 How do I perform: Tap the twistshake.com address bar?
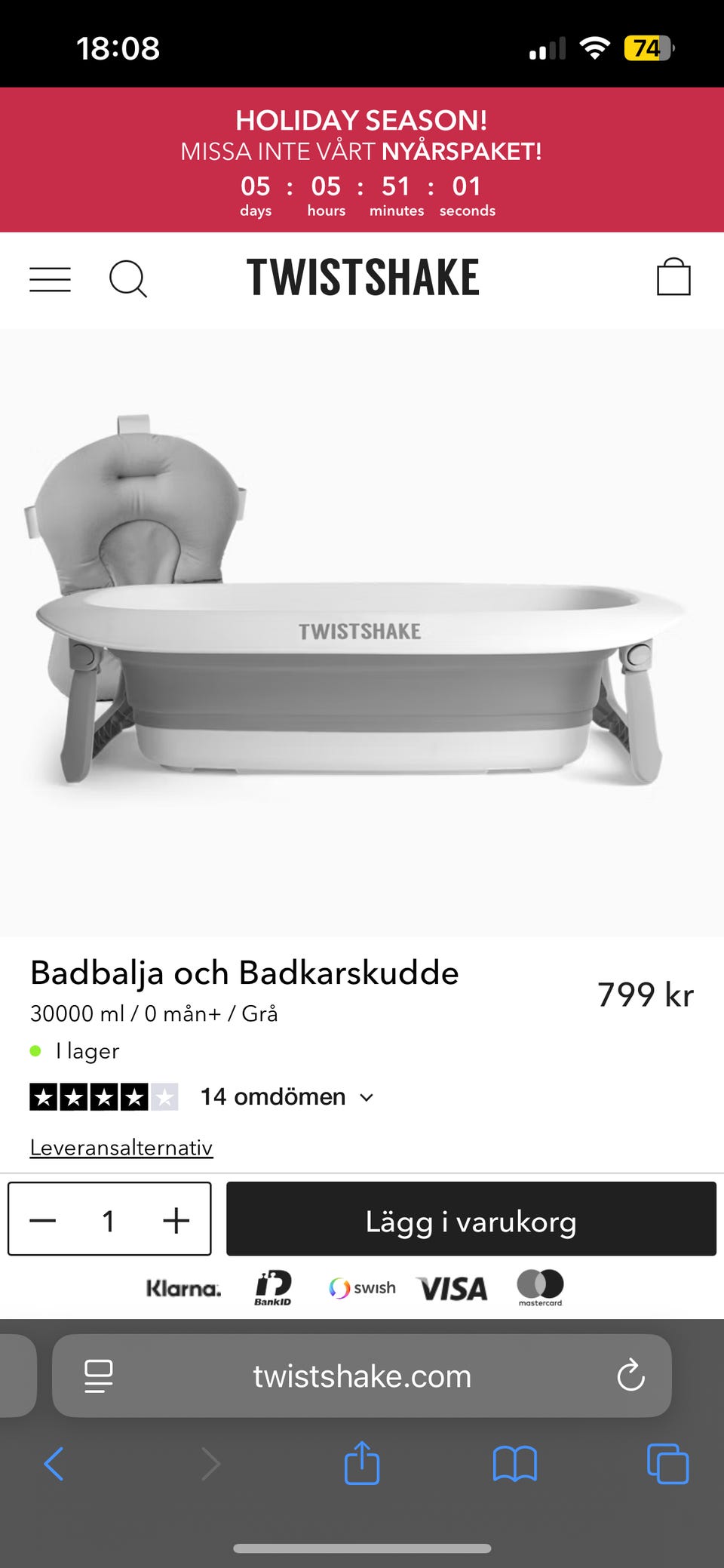tap(360, 1376)
